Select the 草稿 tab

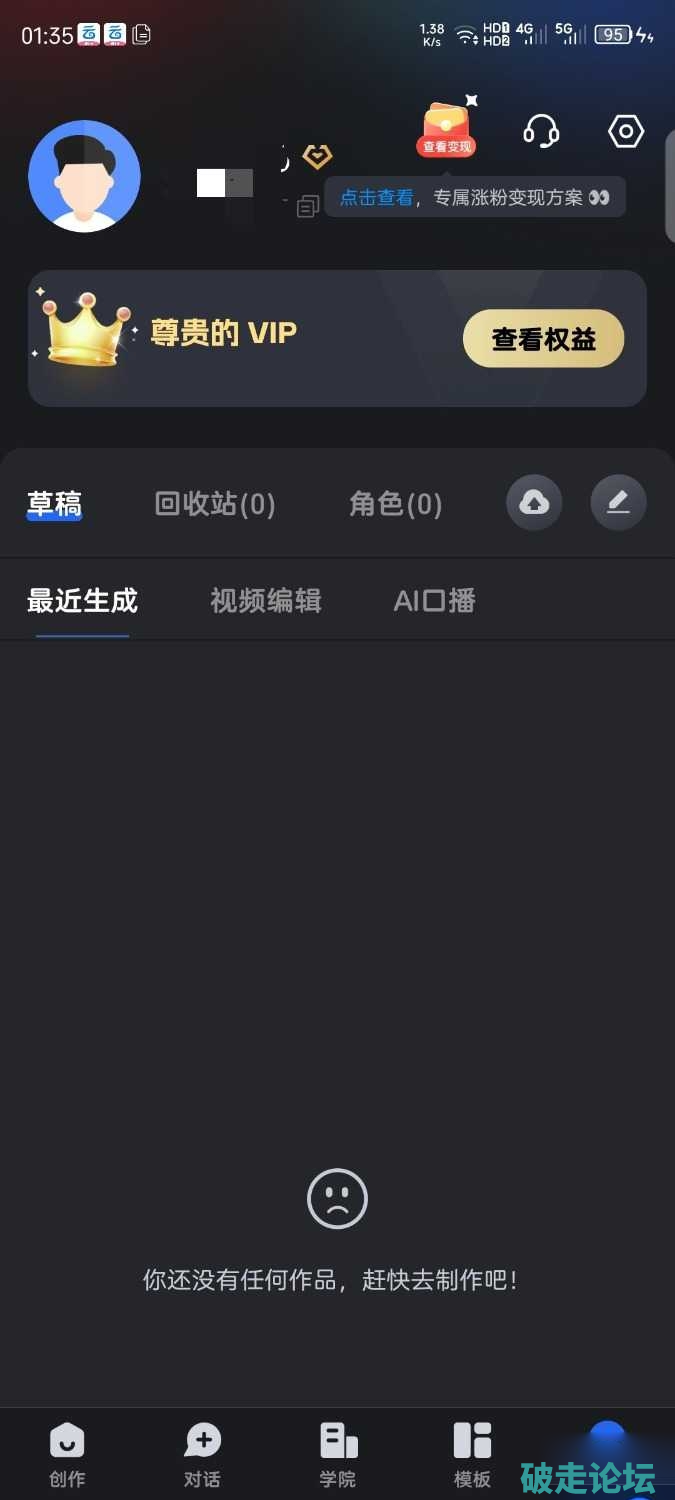54,504
